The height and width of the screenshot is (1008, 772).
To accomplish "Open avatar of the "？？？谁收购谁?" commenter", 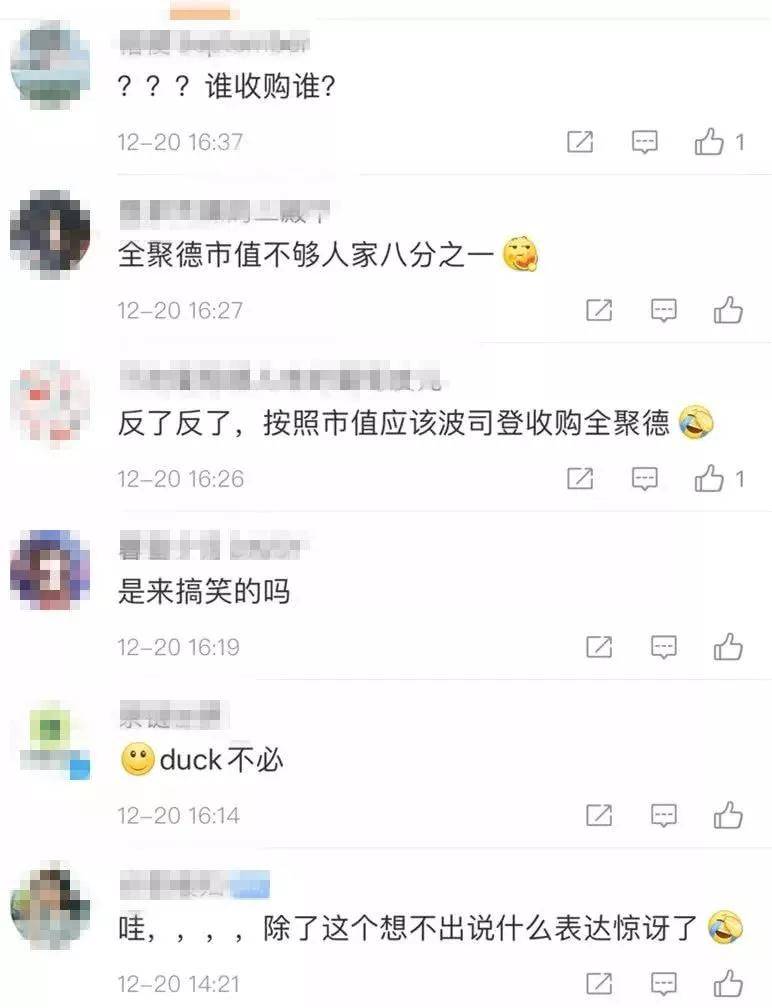I will (x=50, y=65).
